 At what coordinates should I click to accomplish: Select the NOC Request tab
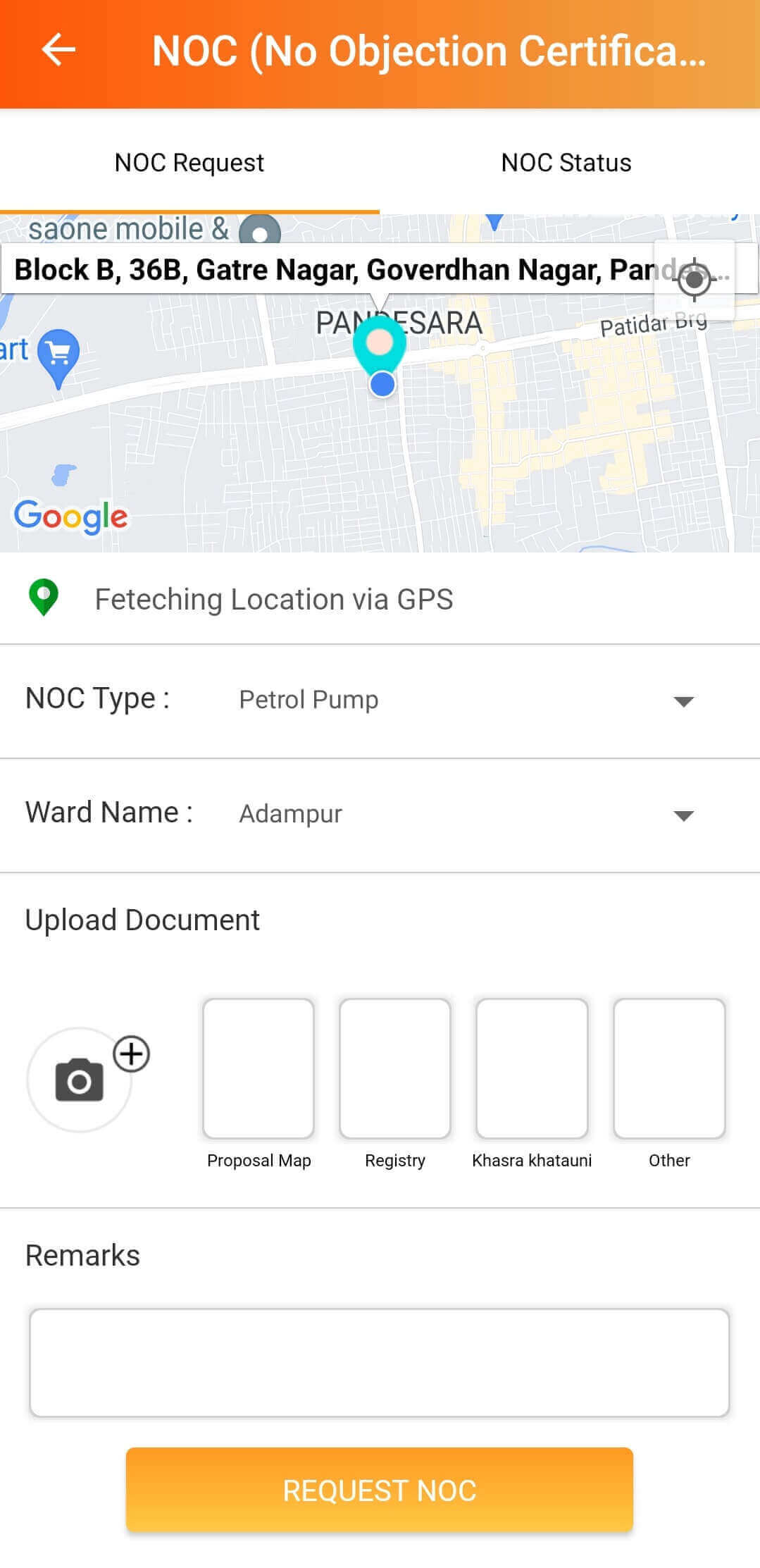coord(189,163)
